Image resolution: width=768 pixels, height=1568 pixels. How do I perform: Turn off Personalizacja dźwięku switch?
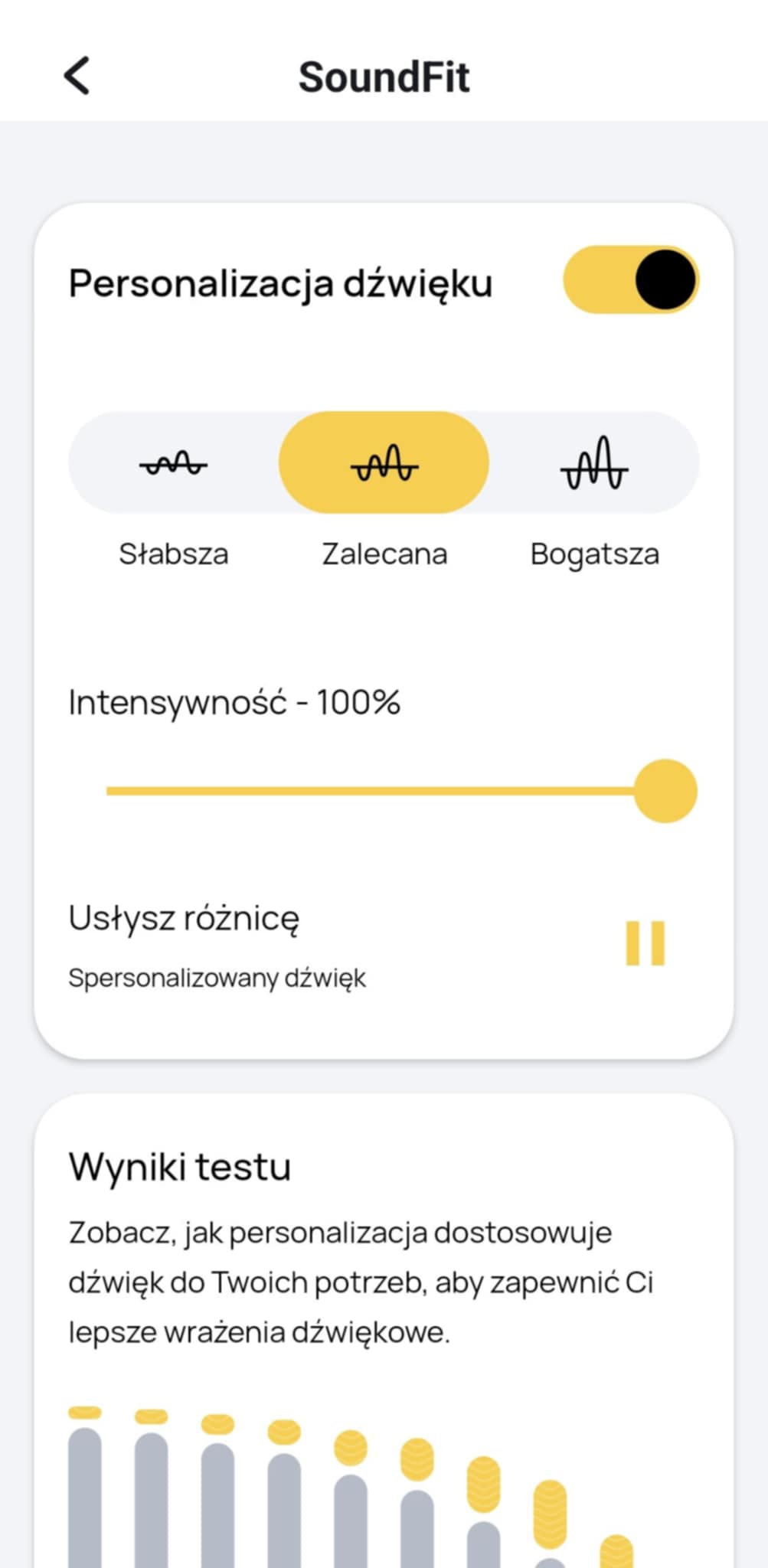pos(630,279)
